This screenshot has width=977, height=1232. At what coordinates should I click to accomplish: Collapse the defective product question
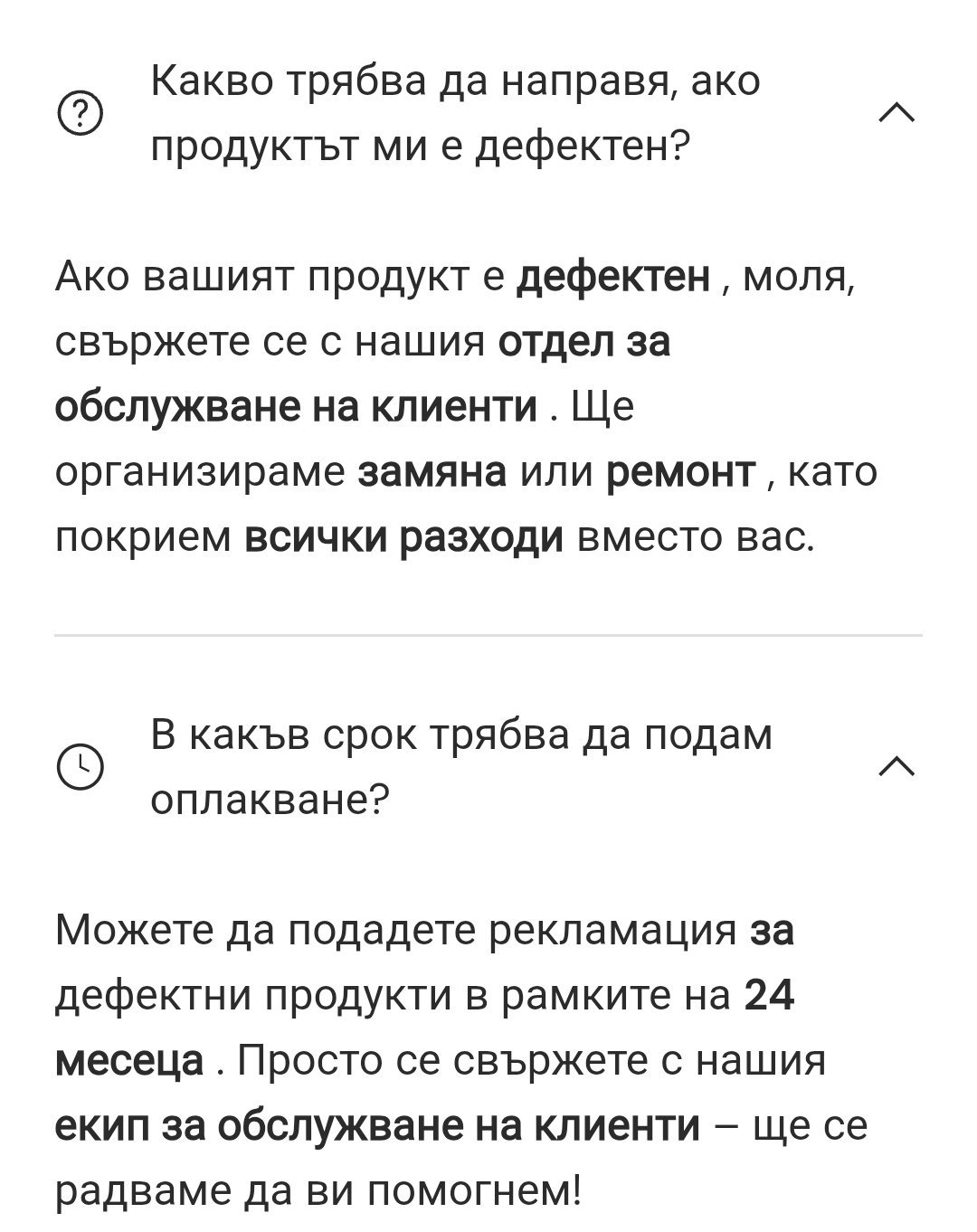[x=896, y=113]
